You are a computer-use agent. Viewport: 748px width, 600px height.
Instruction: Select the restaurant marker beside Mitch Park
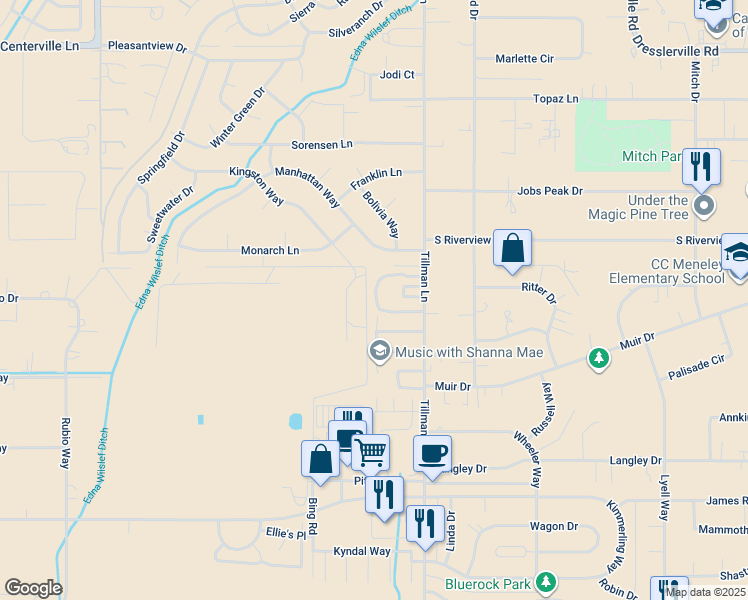click(702, 167)
